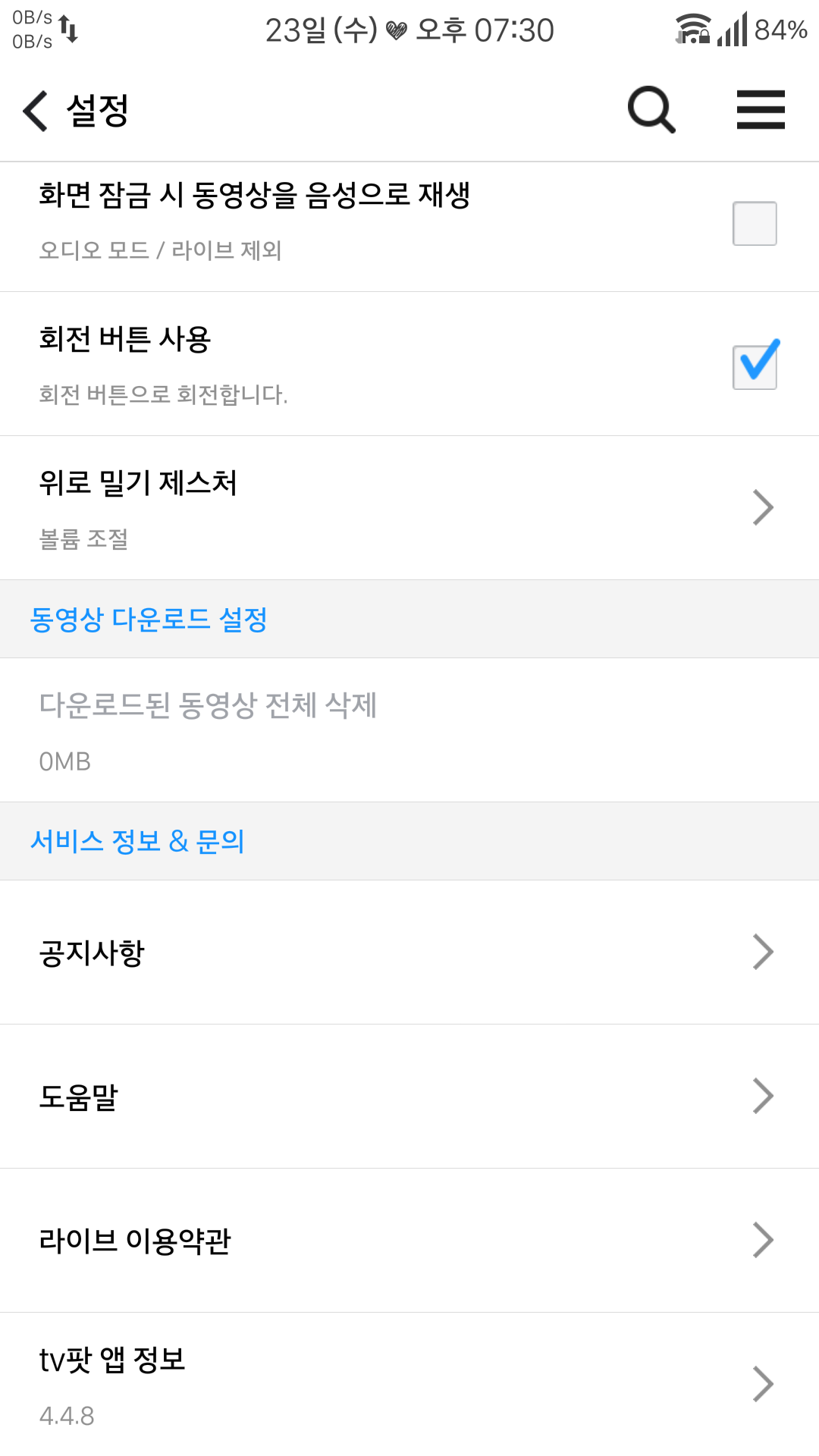Open the search icon
The height and width of the screenshot is (1456, 819).
(x=651, y=111)
